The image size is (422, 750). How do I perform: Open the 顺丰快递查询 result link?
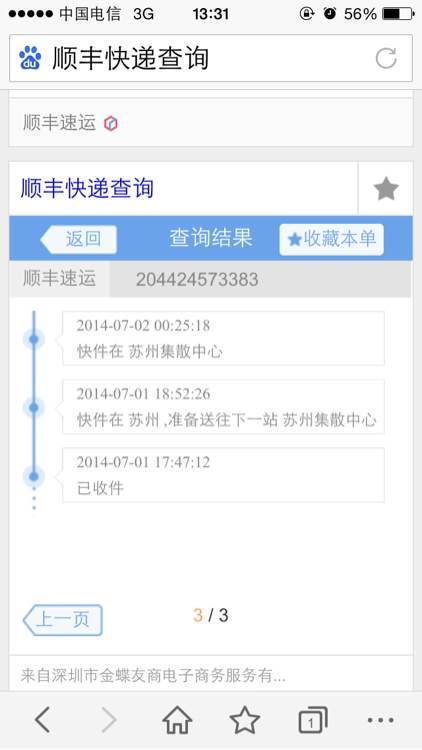tap(87, 188)
